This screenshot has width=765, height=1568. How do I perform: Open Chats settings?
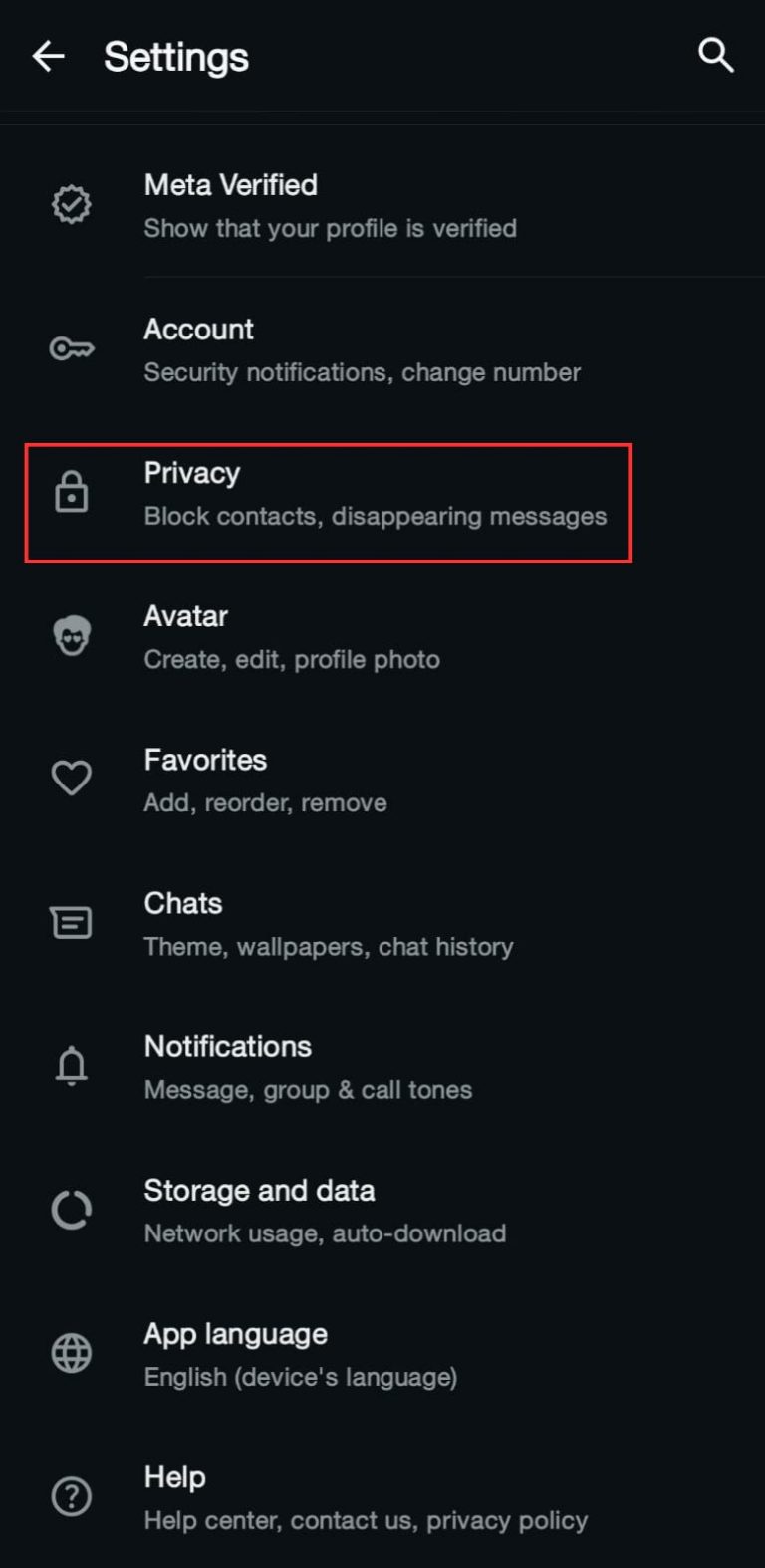[382, 924]
